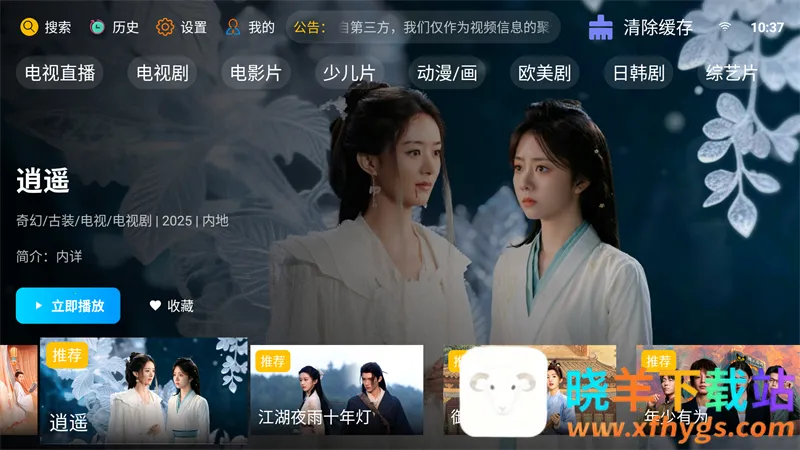
Task: Tap 清除缓存 to clear cache
Action: [641, 27]
